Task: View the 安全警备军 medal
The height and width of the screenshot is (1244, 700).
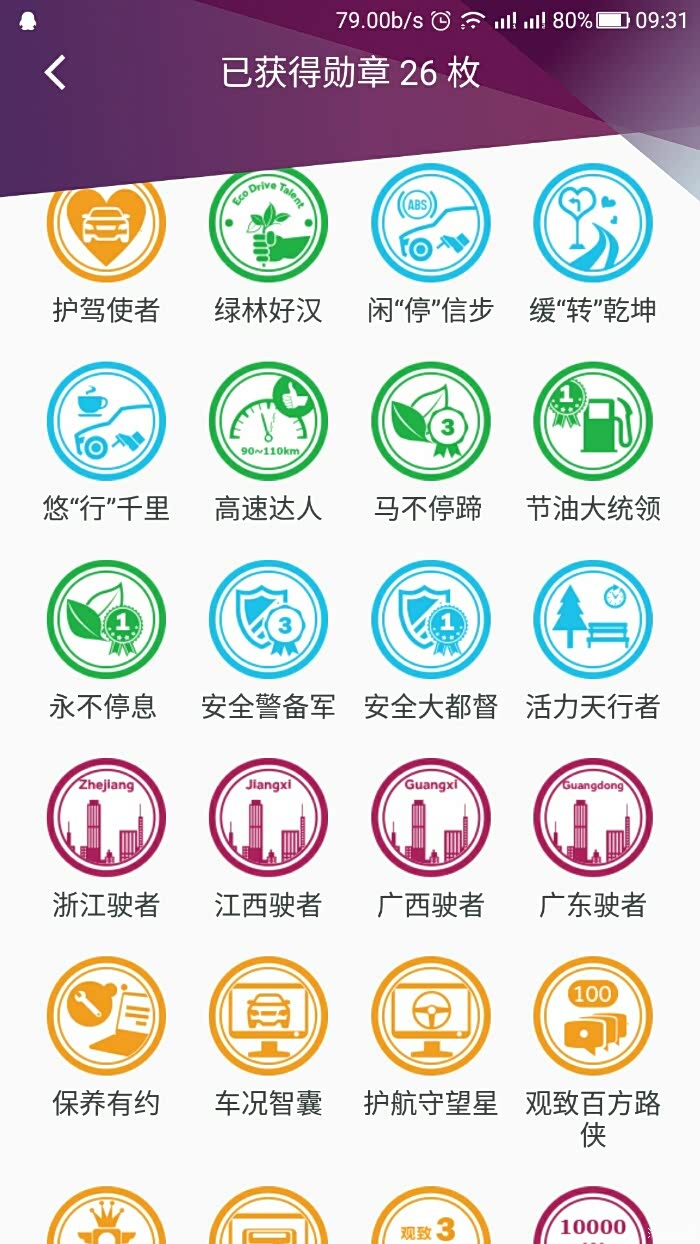Action: click(268, 620)
